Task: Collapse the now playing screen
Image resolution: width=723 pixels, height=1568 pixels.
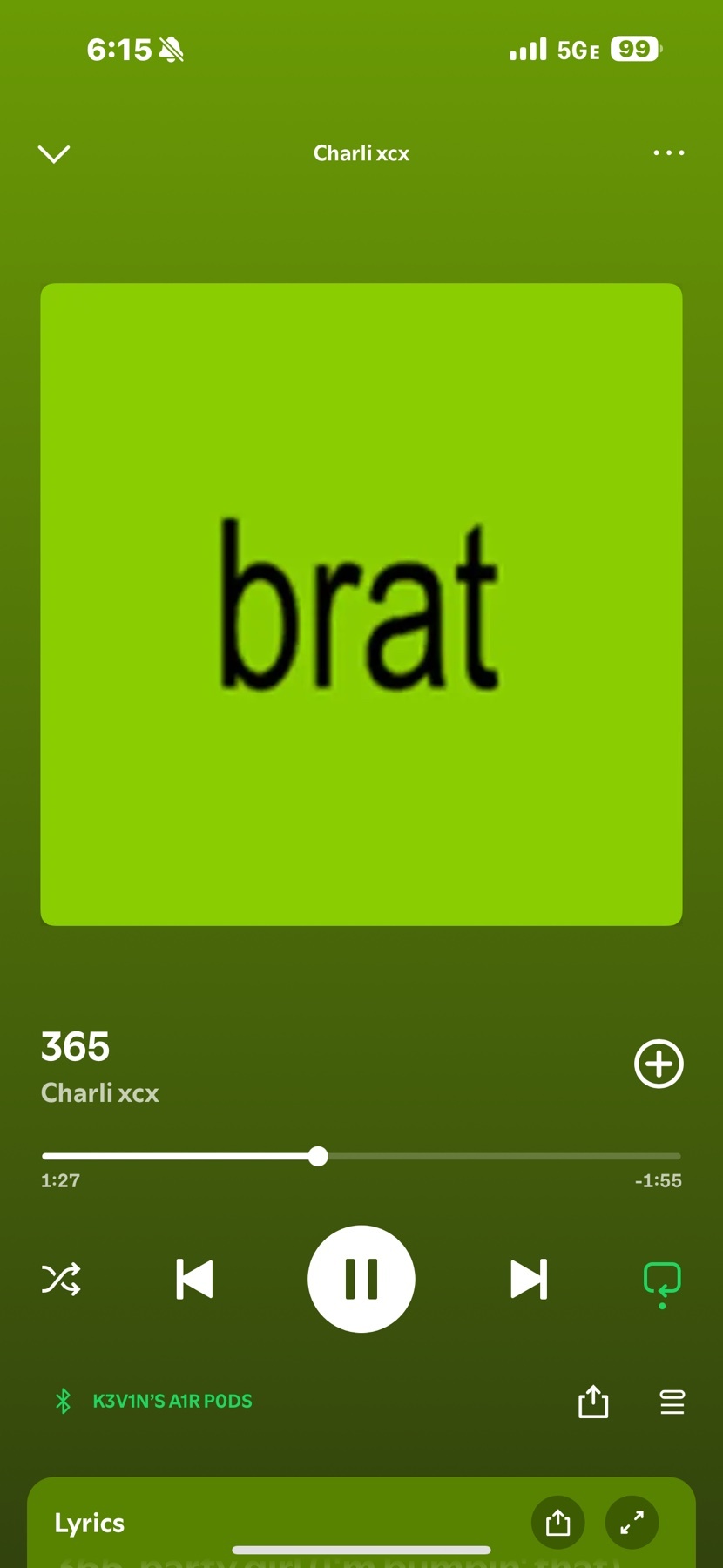Action: [x=54, y=153]
